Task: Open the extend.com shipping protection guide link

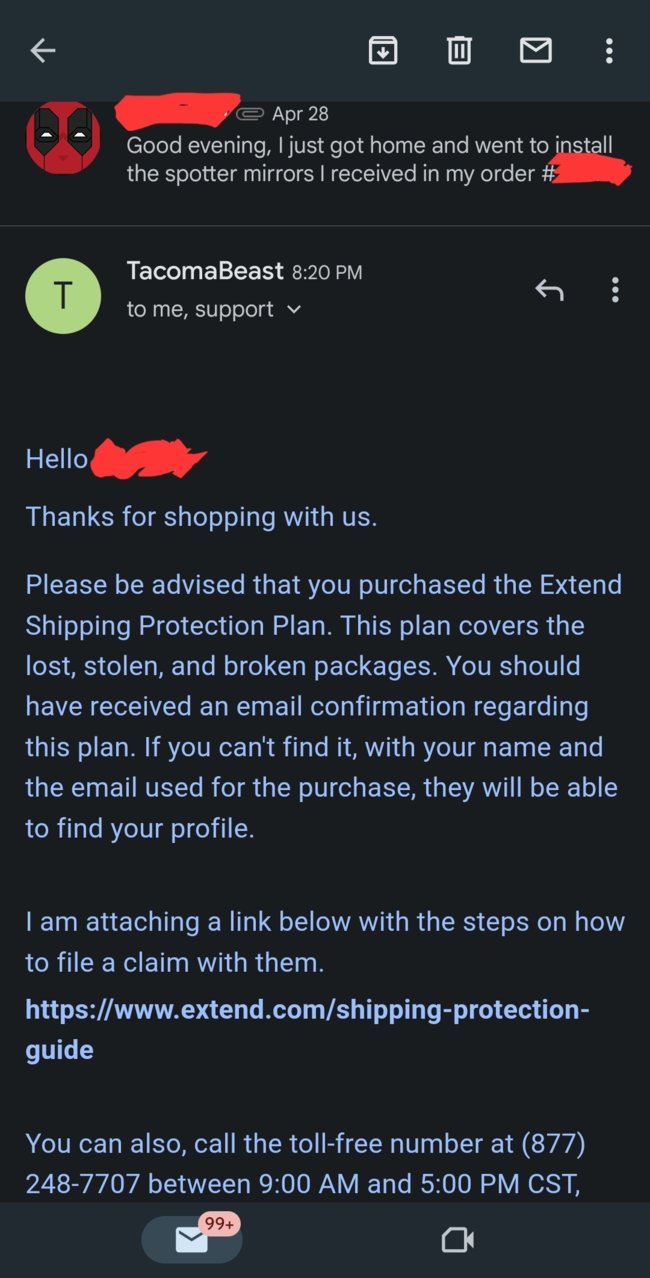Action: pyautogui.click(x=307, y=1029)
